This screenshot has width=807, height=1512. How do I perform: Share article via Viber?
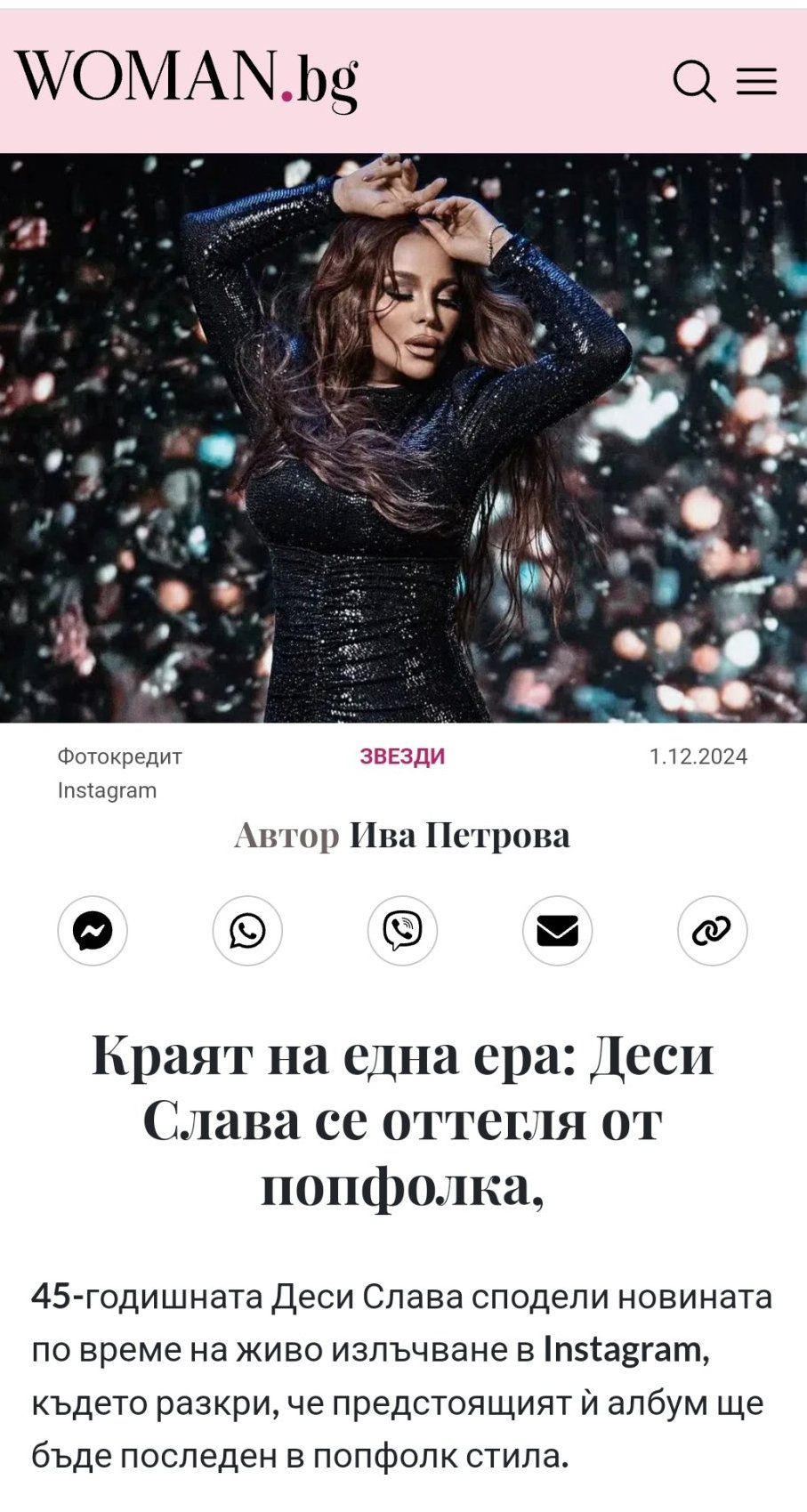[402, 931]
